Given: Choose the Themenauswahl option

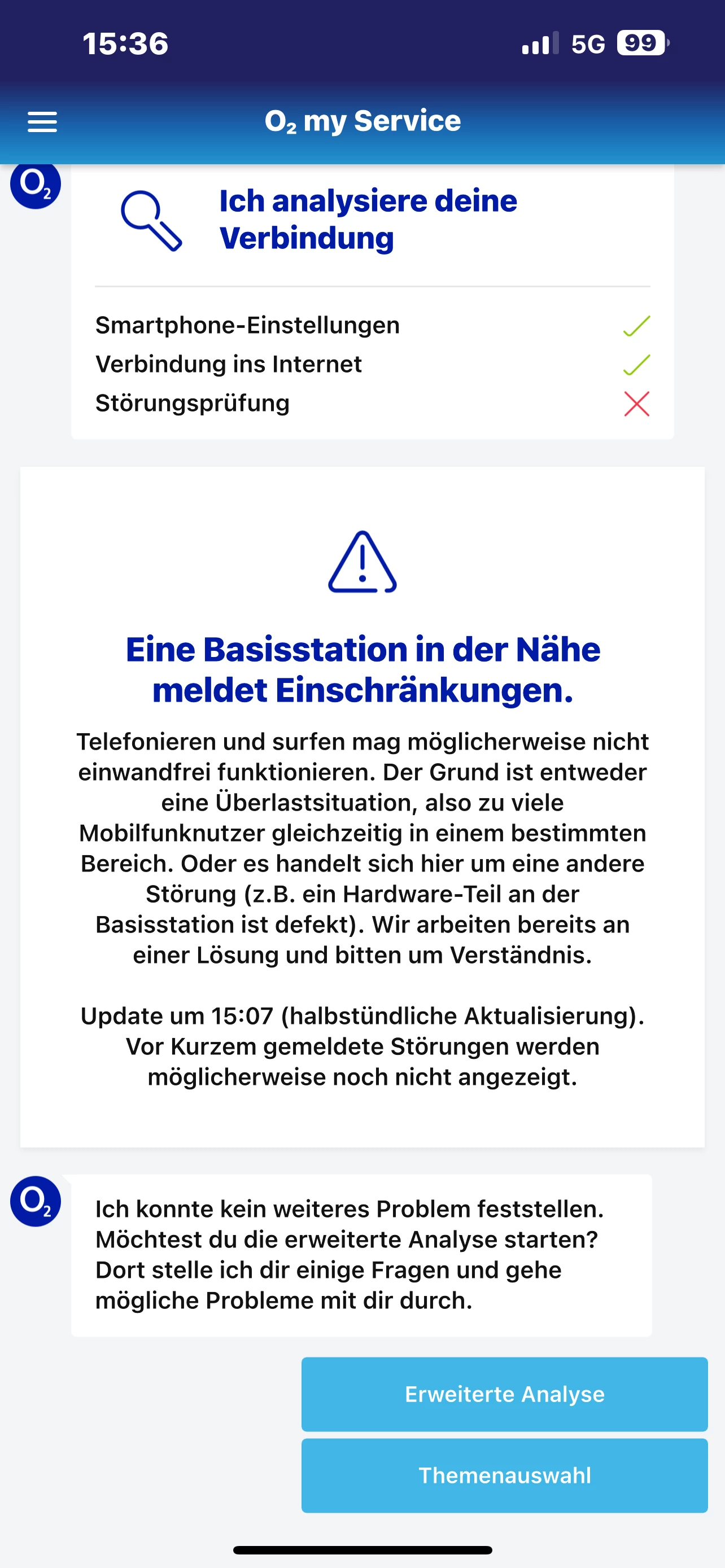Looking at the screenshot, I should 504,1475.
